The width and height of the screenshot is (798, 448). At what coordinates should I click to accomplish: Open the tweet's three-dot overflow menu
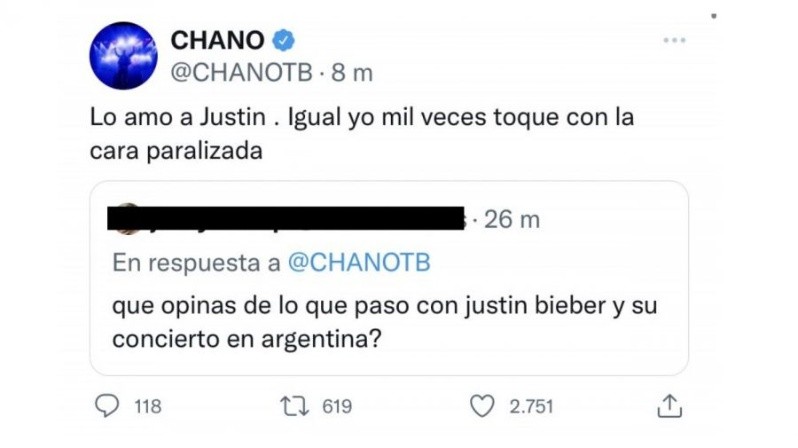point(675,41)
